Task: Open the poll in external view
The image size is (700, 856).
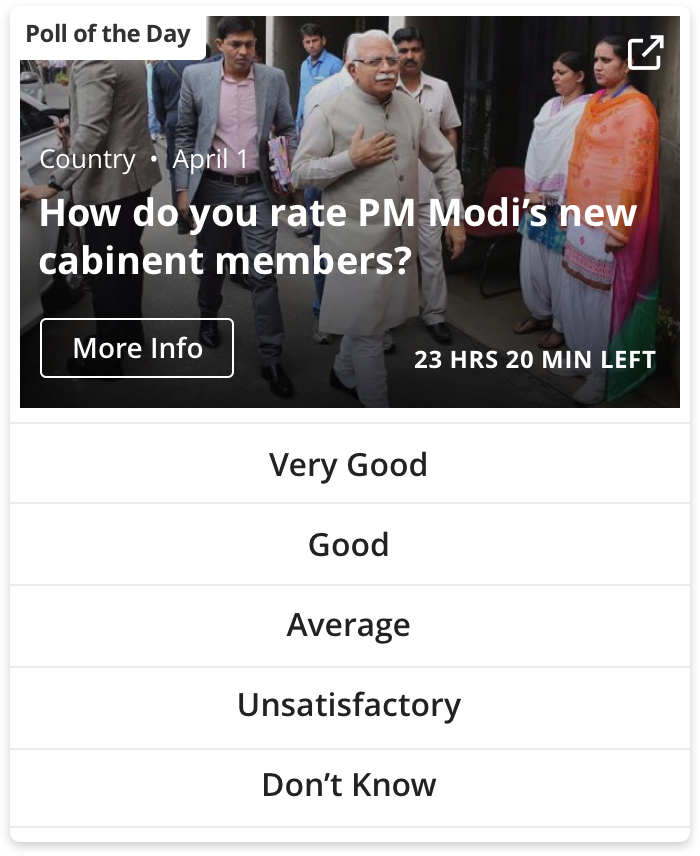Action: coord(645,53)
